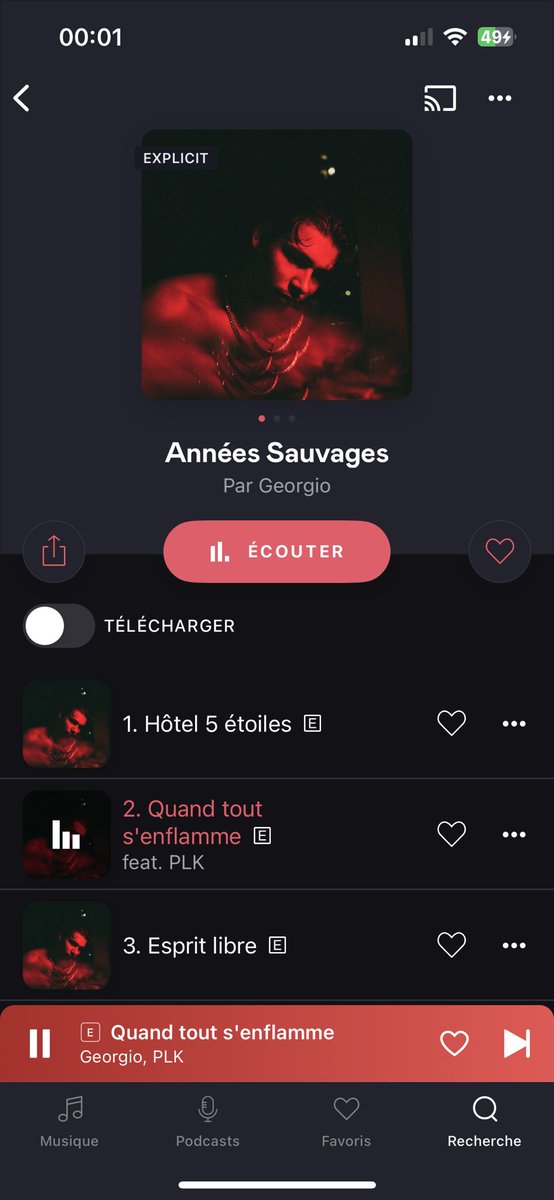Tap the Écouter play button
The height and width of the screenshot is (1200, 554).
(x=277, y=551)
